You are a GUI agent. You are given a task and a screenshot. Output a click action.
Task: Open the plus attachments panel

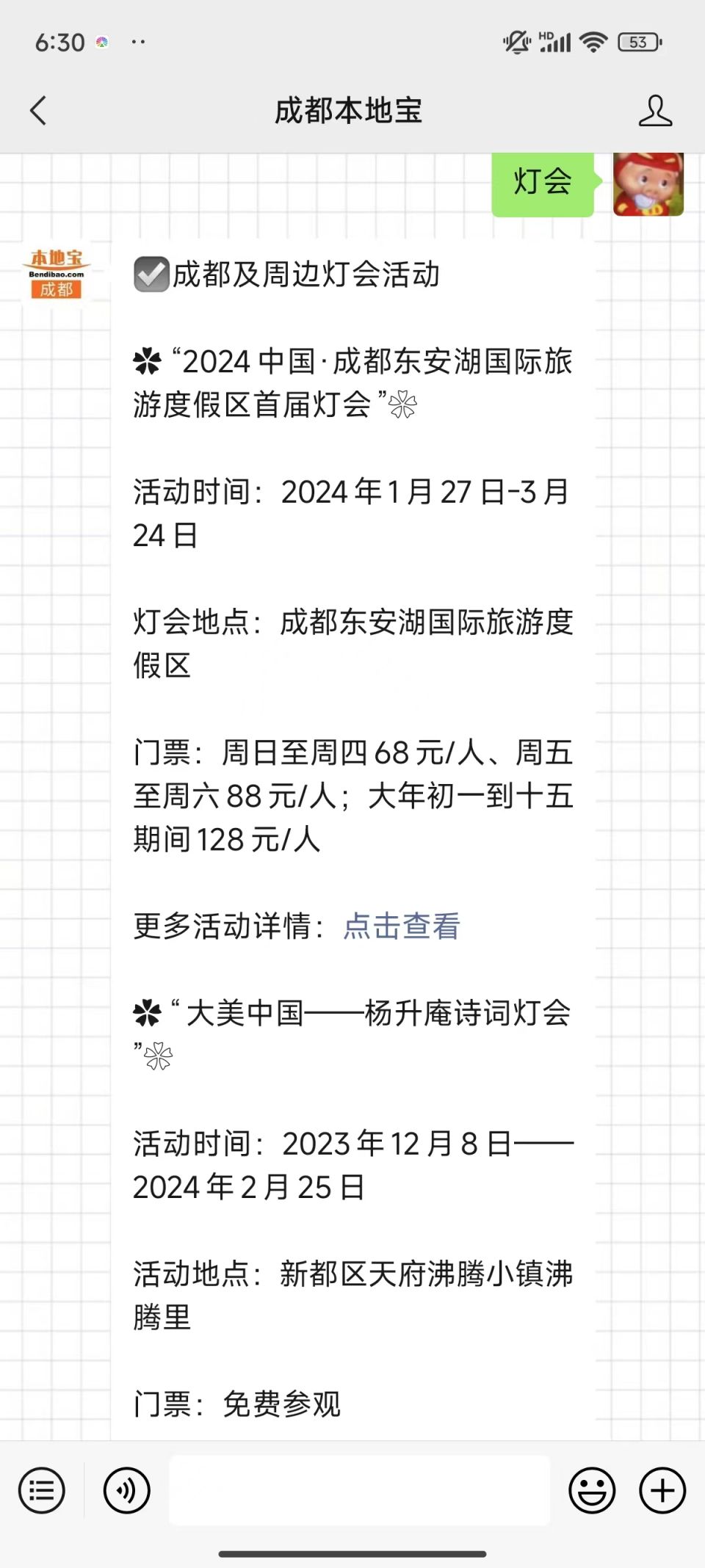click(x=662, y=1490)
